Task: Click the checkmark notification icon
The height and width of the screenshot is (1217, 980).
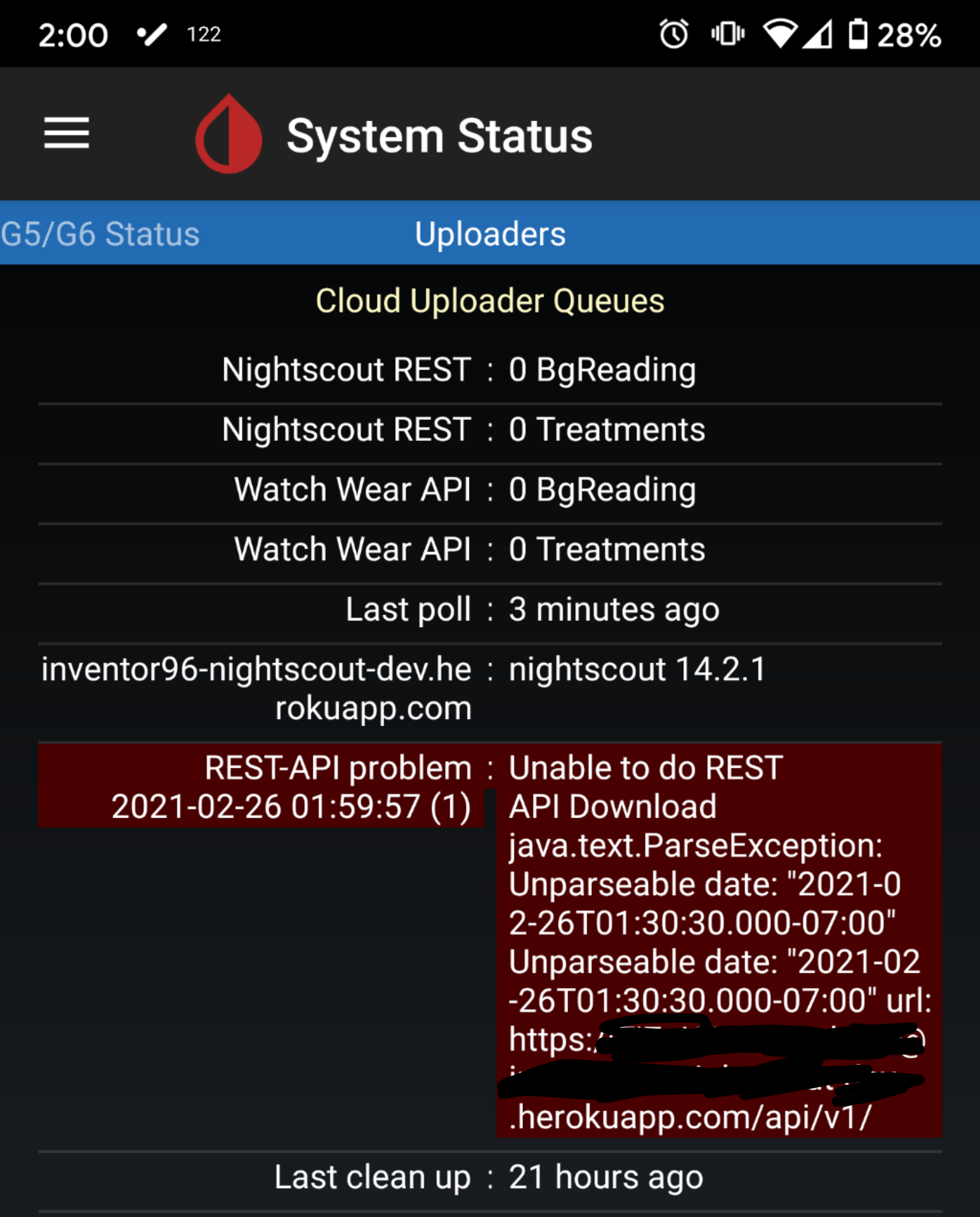Action: [152, 36]
